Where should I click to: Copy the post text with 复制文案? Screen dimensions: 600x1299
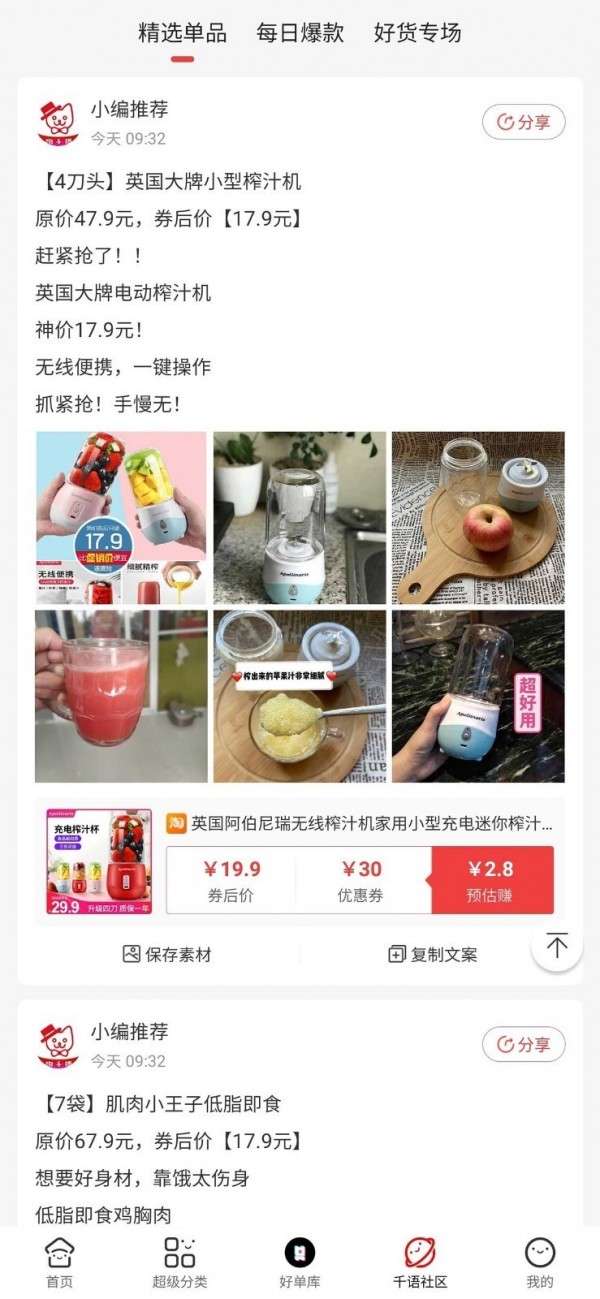point(433,954)
